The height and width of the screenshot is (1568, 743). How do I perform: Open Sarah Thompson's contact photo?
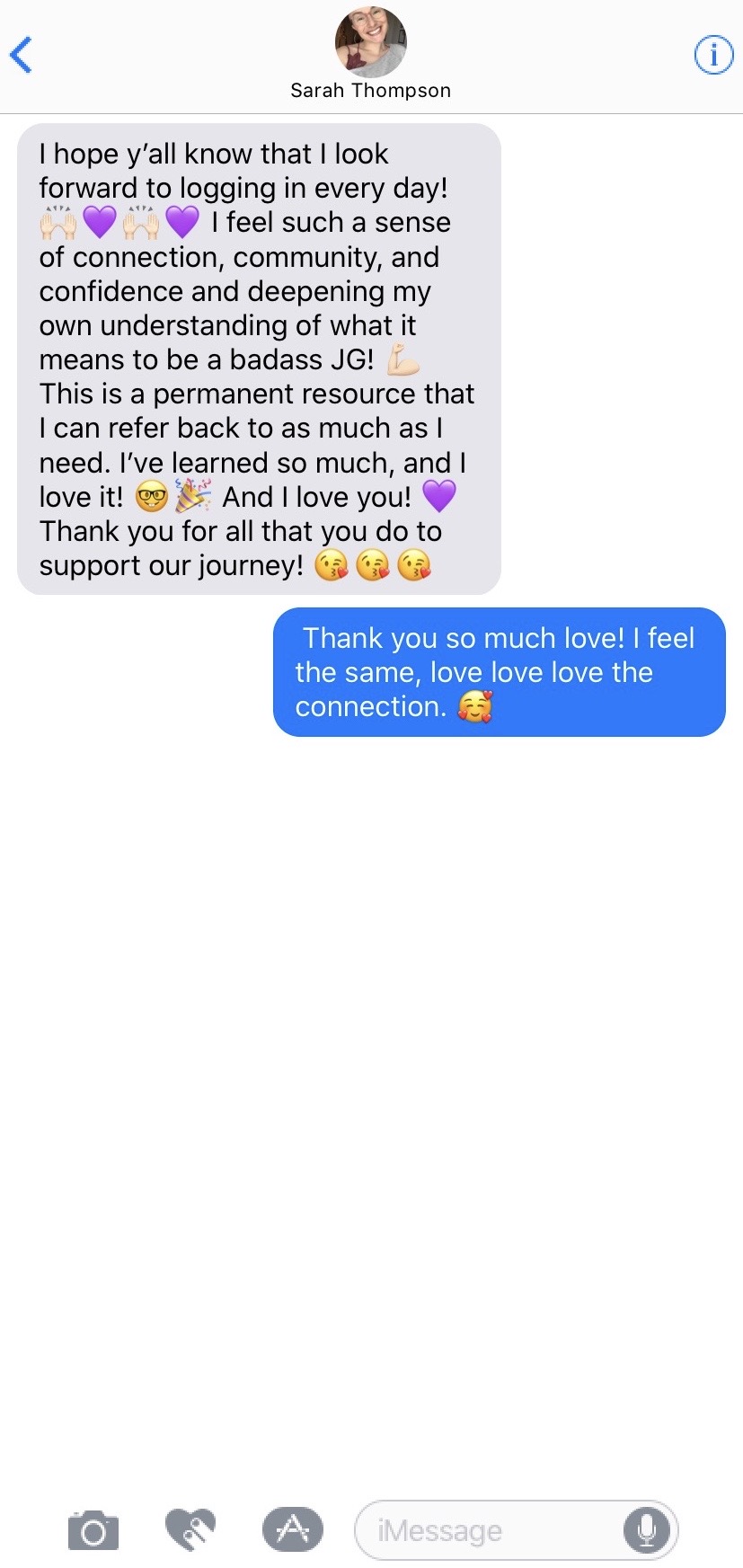(x=370, y=41)
